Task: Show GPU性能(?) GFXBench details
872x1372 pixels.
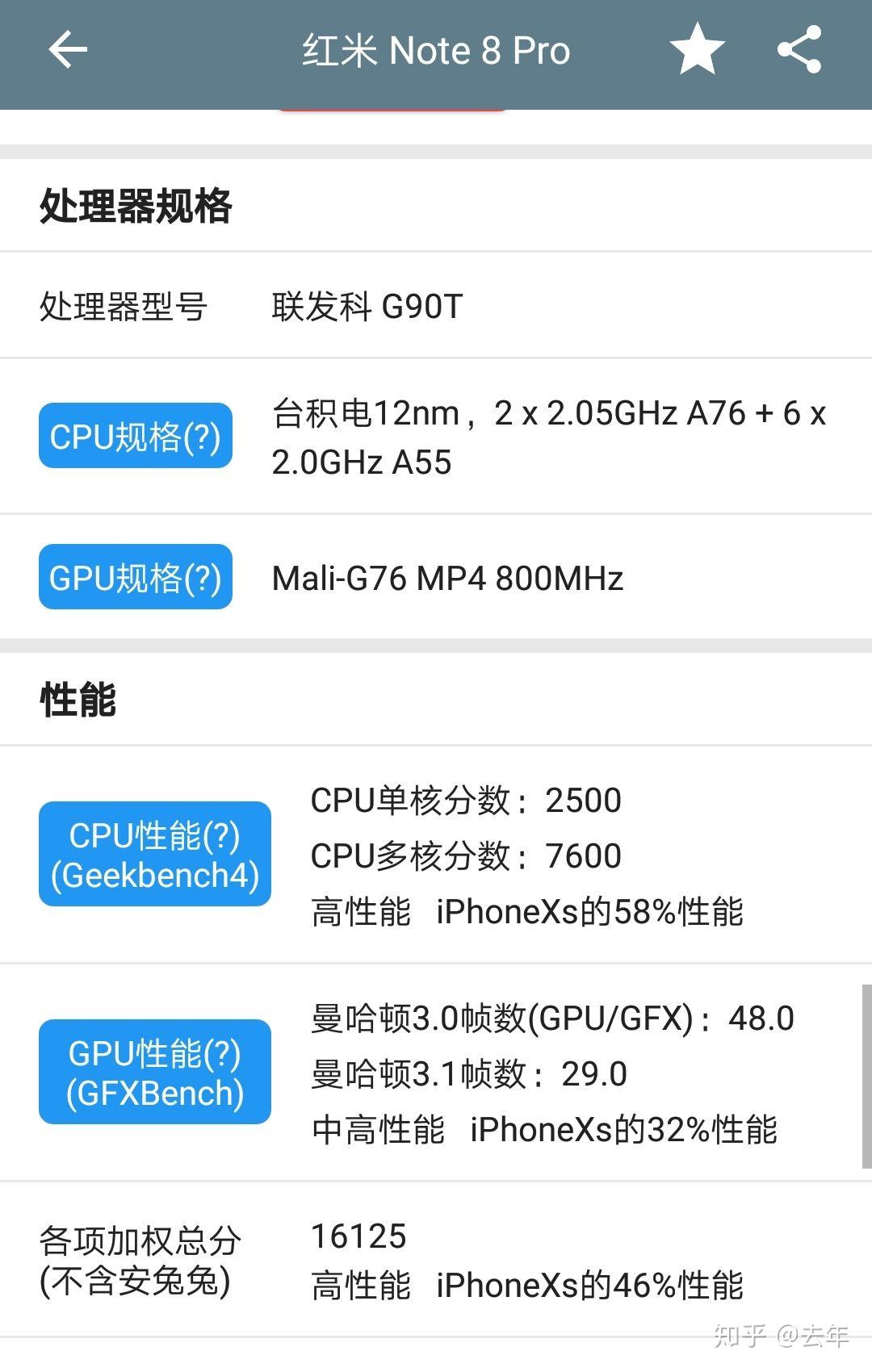Action: pos(155,1072)
